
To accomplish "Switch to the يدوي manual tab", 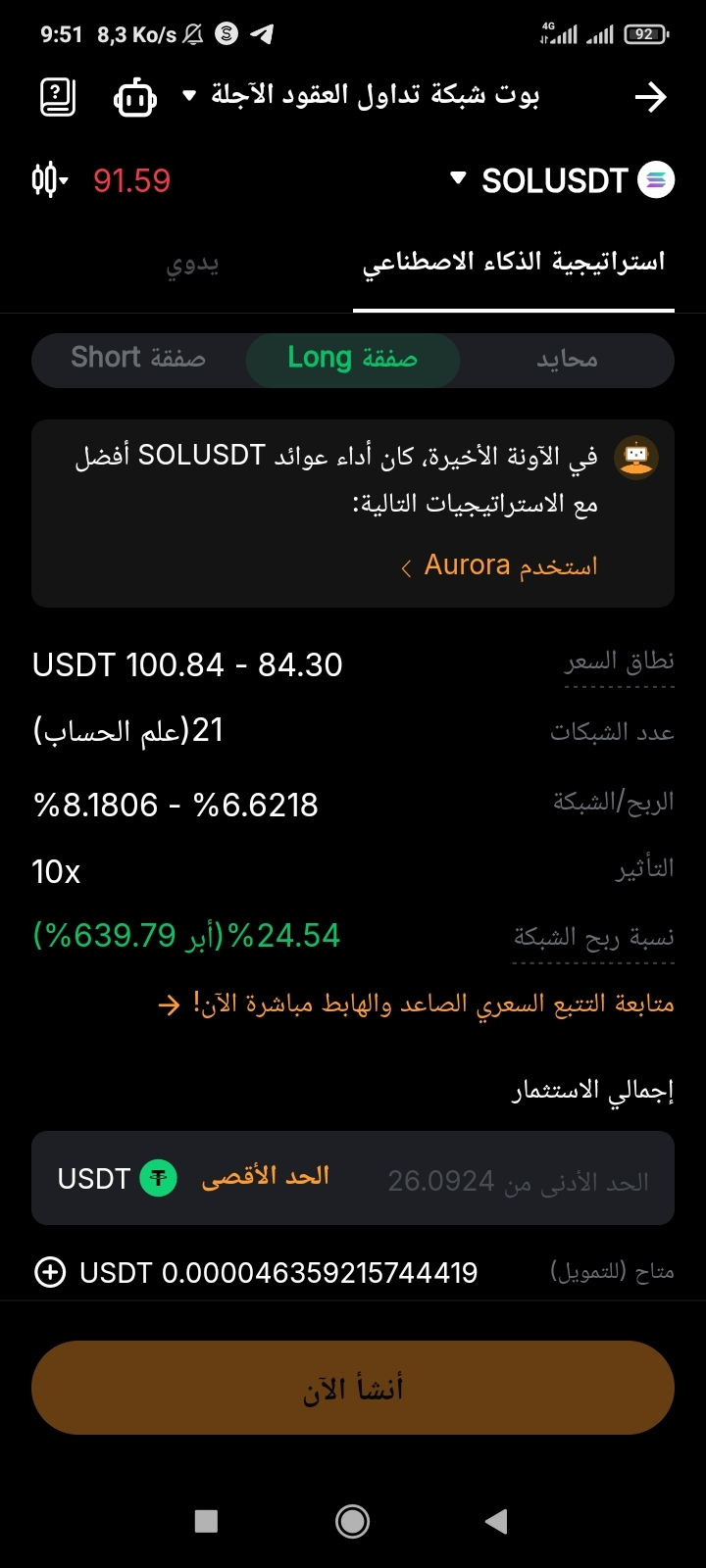I will [x=192, y=265].
